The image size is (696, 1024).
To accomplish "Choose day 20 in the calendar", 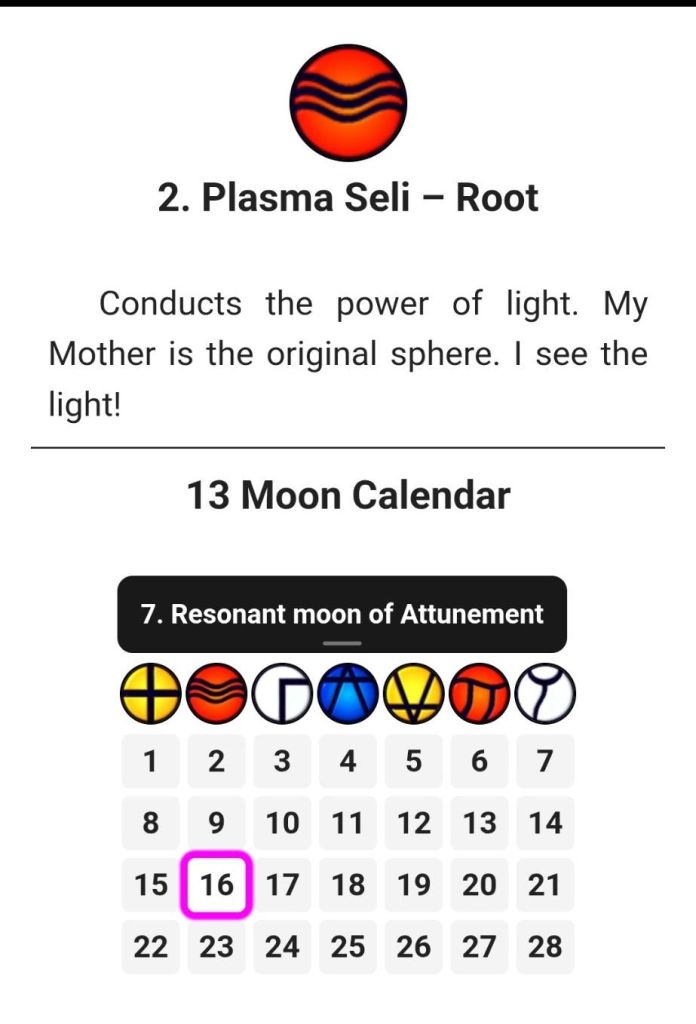I will 479,885.
